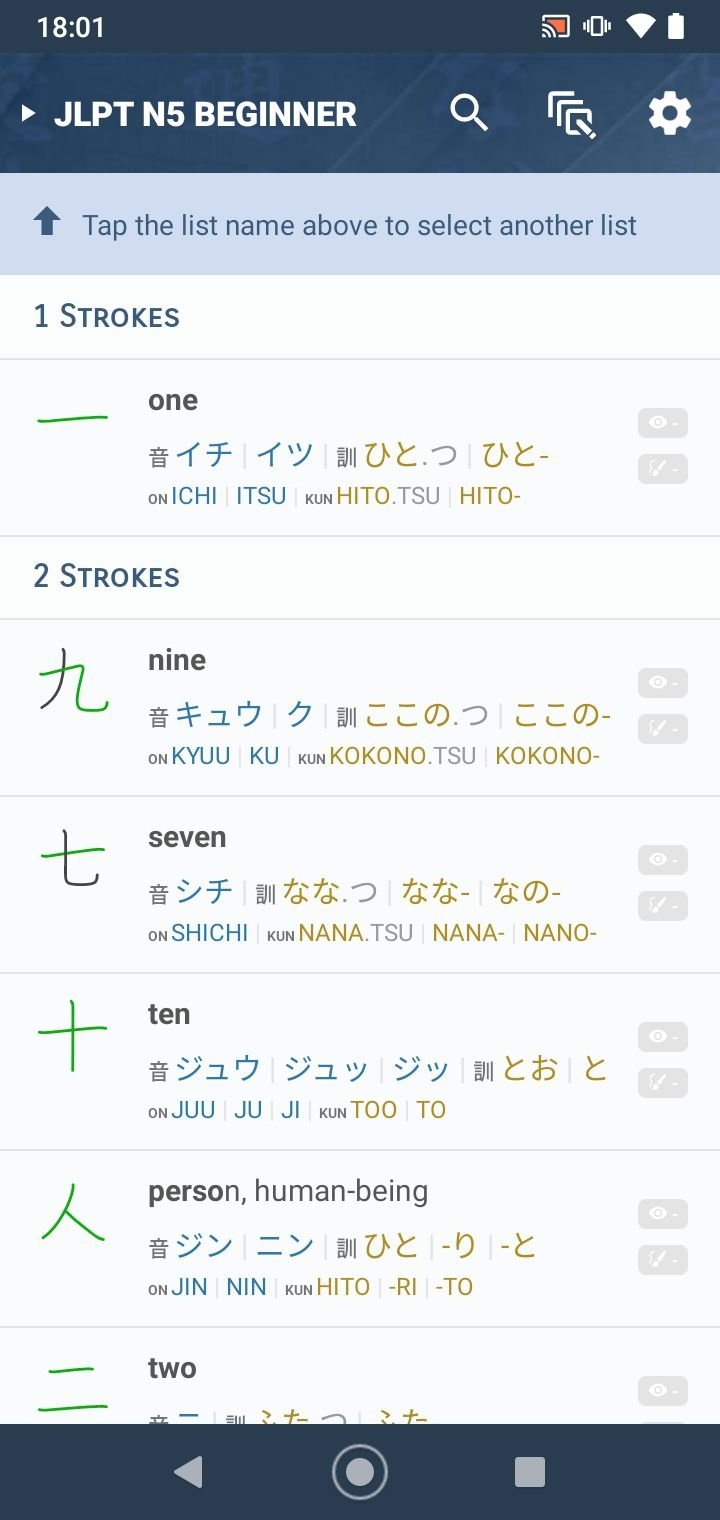The height and width of the screenshot is (1520, 720).
Task: Open the 'person, human-being' kanji entry
Action: pyautogui.click(x=360, y=1239)
